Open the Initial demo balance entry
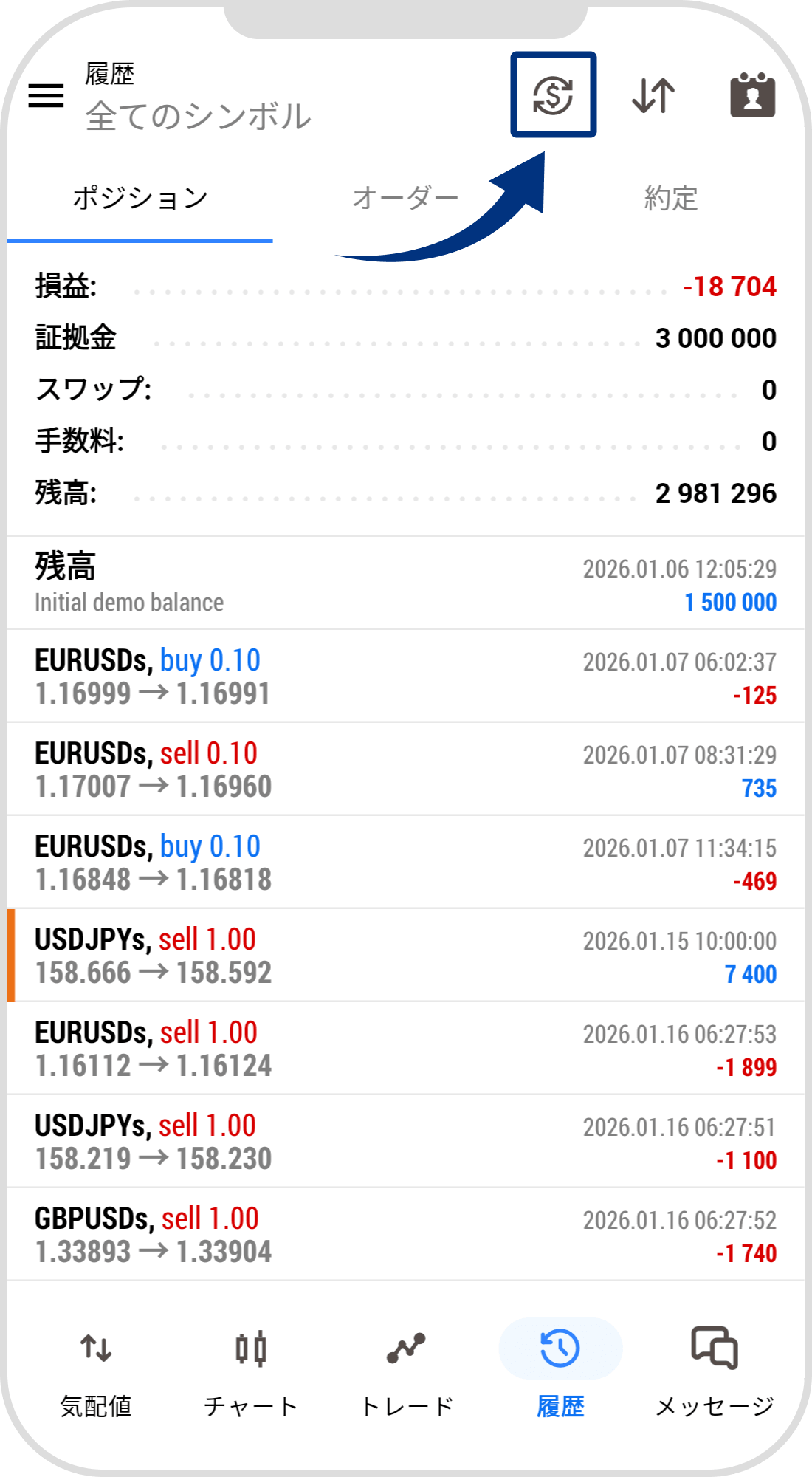 click(405, 583)
